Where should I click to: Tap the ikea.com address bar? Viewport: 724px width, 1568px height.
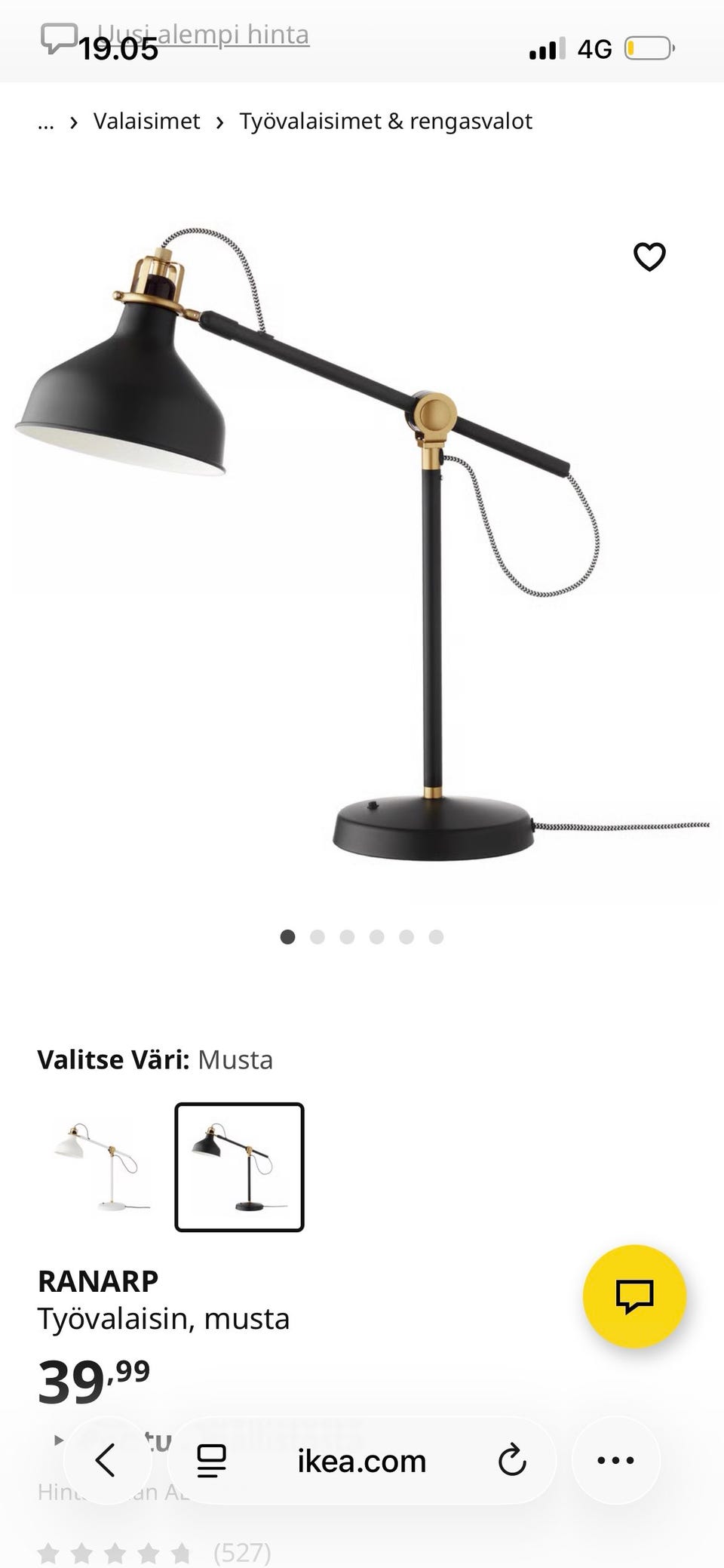(x=361, y=1462)
